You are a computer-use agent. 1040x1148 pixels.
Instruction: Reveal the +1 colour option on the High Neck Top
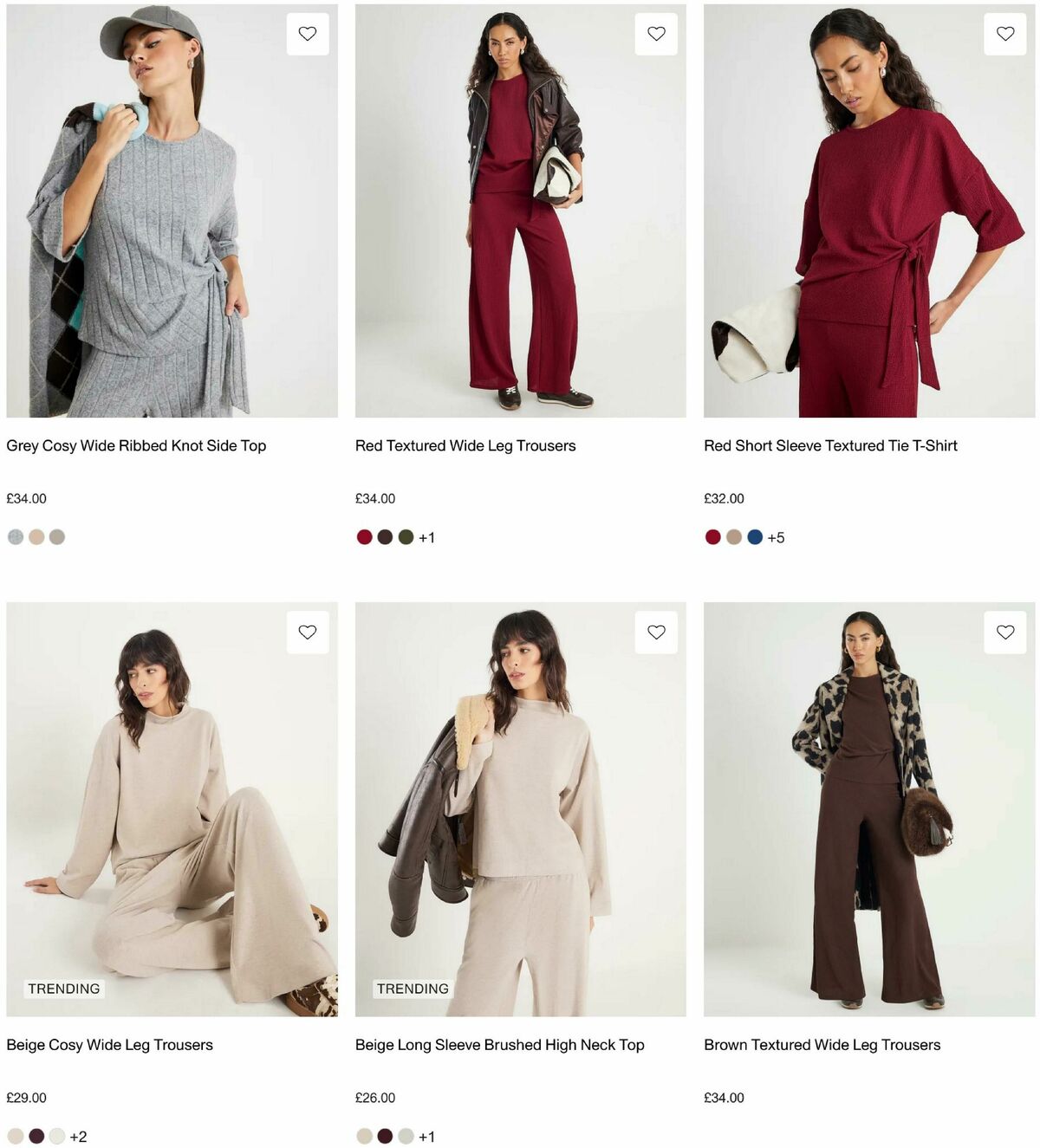pos(426,1136)
